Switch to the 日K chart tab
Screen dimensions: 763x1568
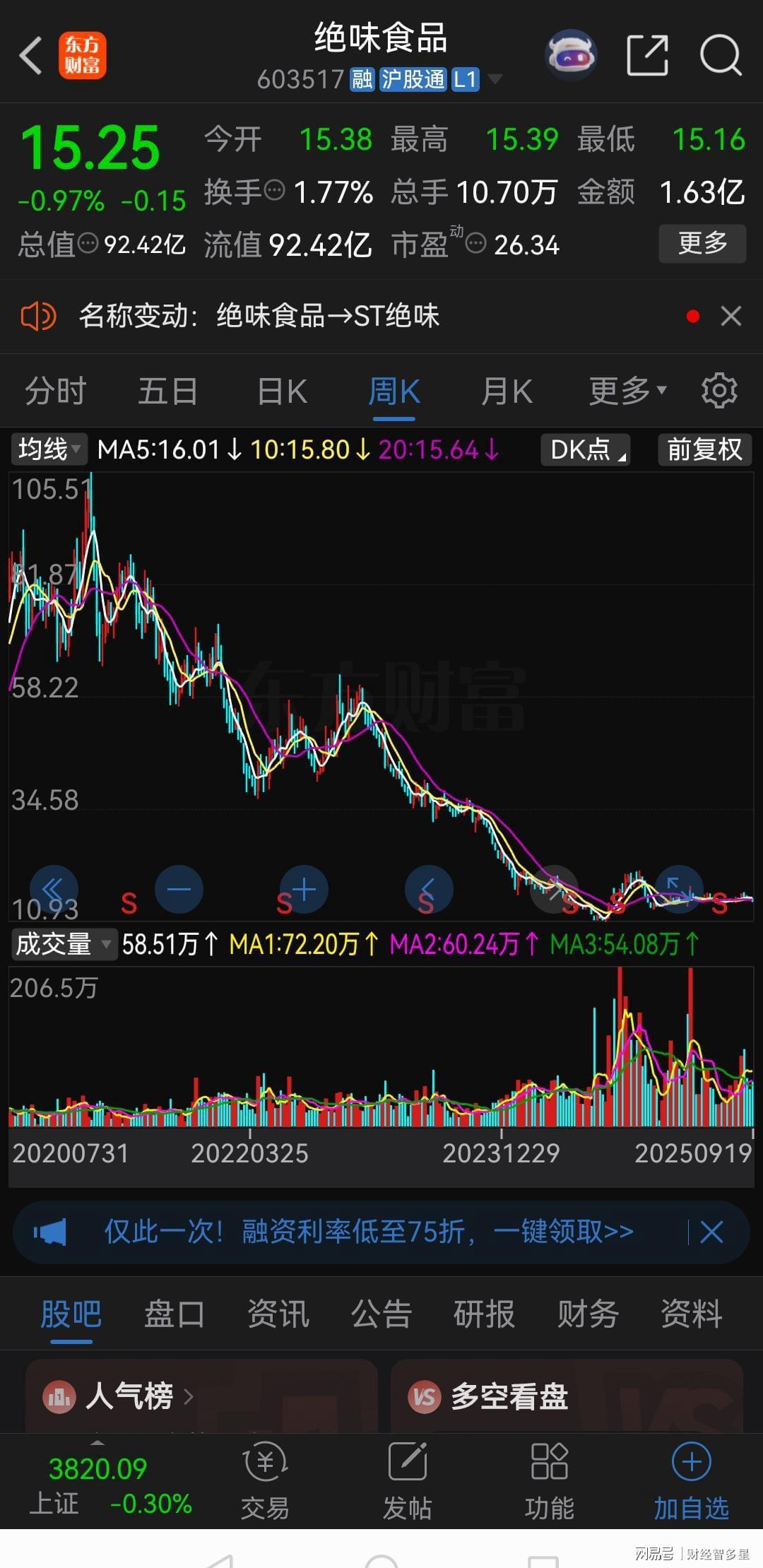point(282,391)
